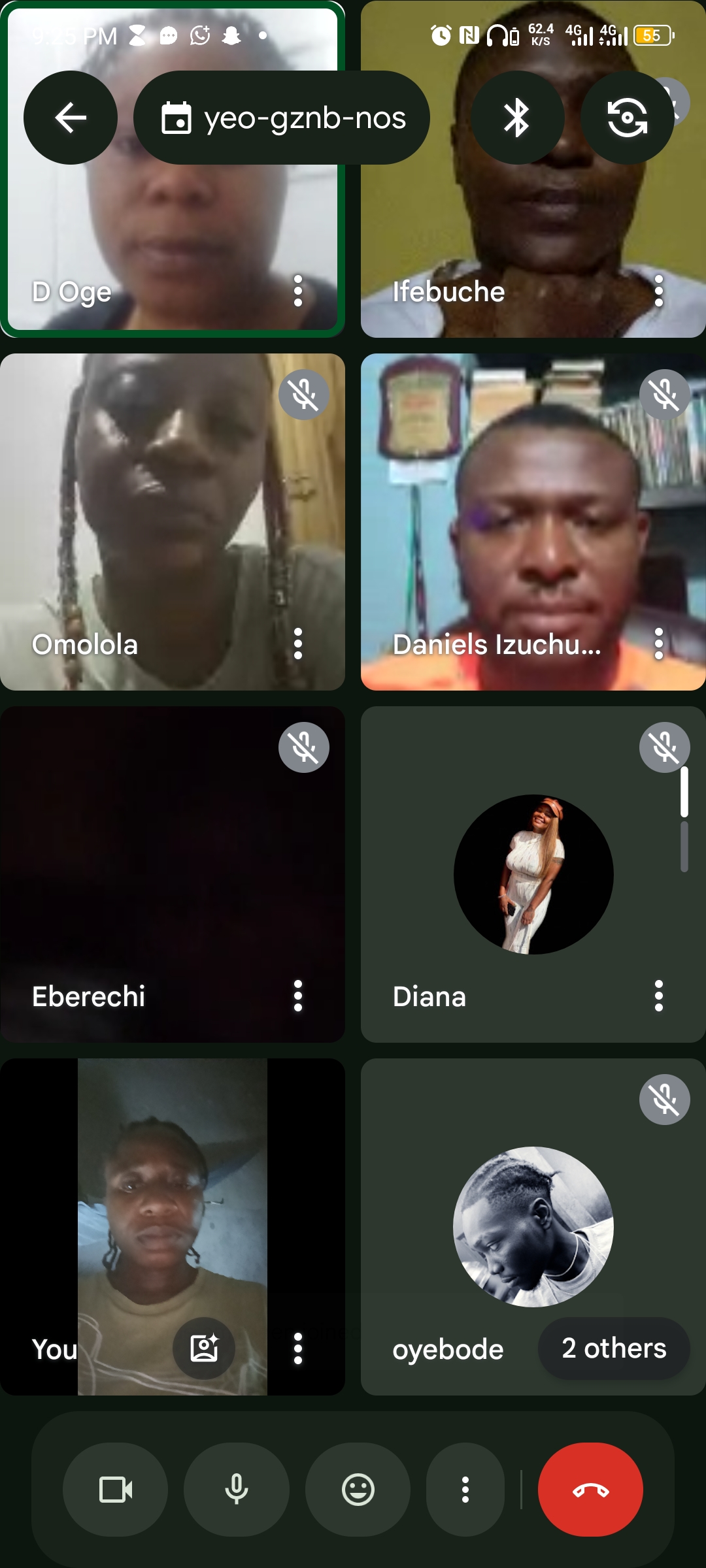The height and width of the screenshot is (1568, 706).
Task: View the 2 others in the call
Action: pos(614,1348)
